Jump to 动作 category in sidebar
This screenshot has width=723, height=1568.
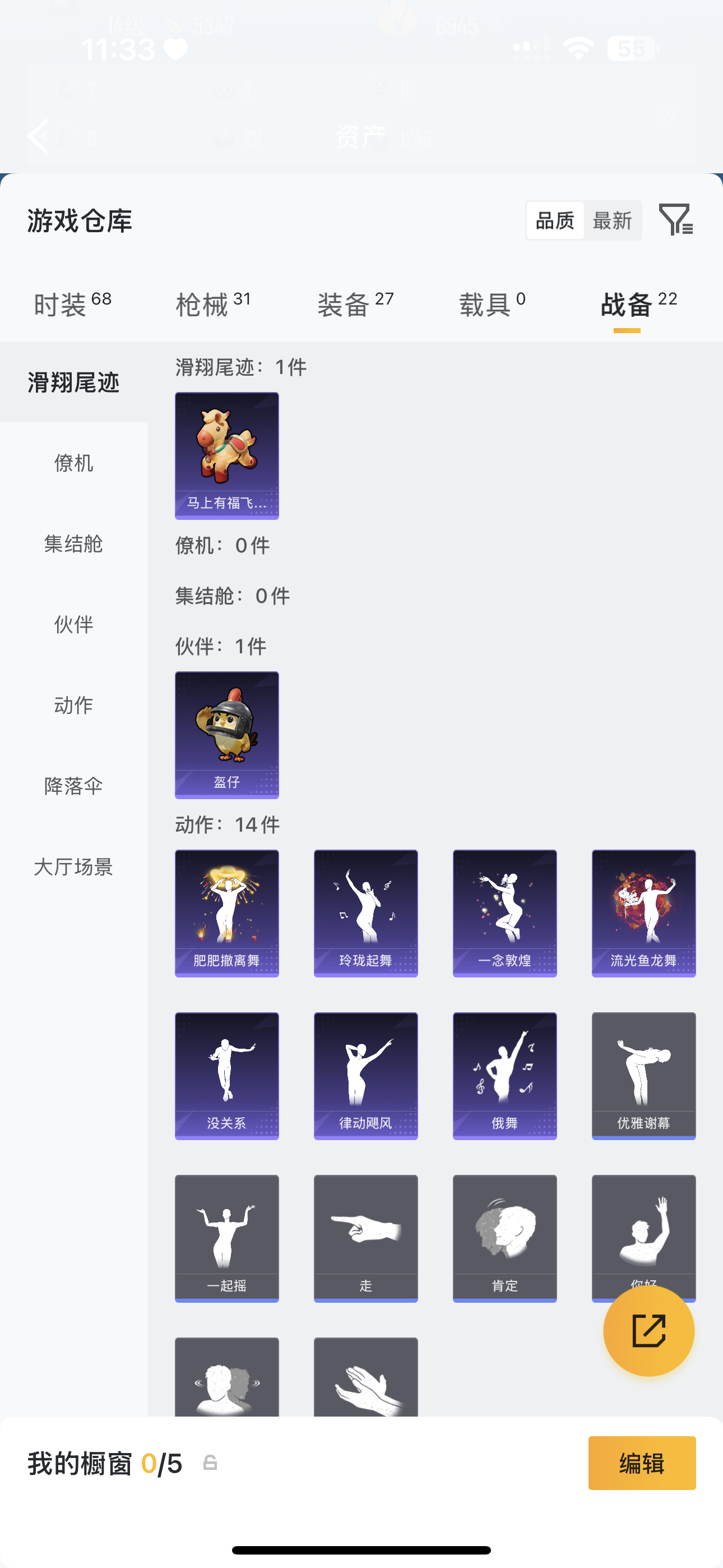73,705
